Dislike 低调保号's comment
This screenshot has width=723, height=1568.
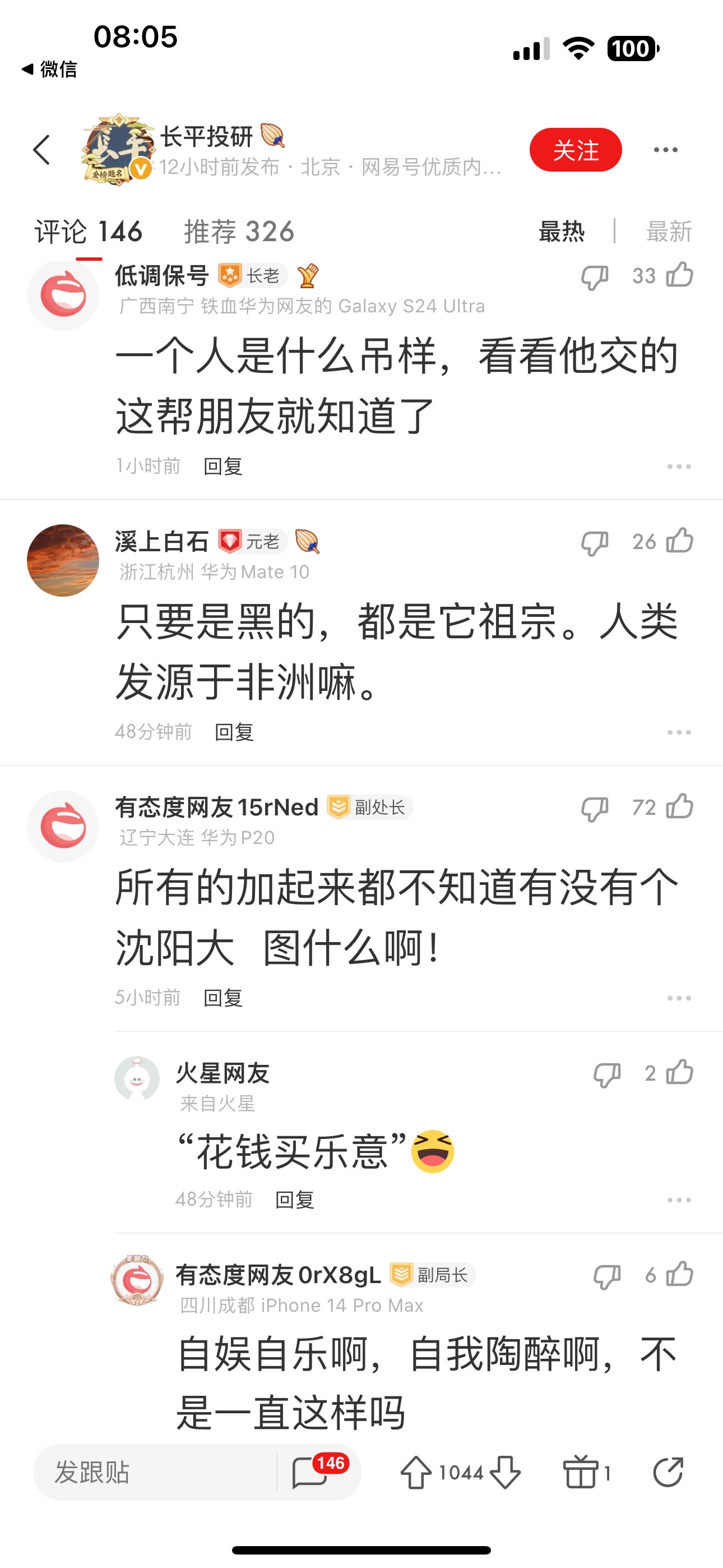(594, 276)
